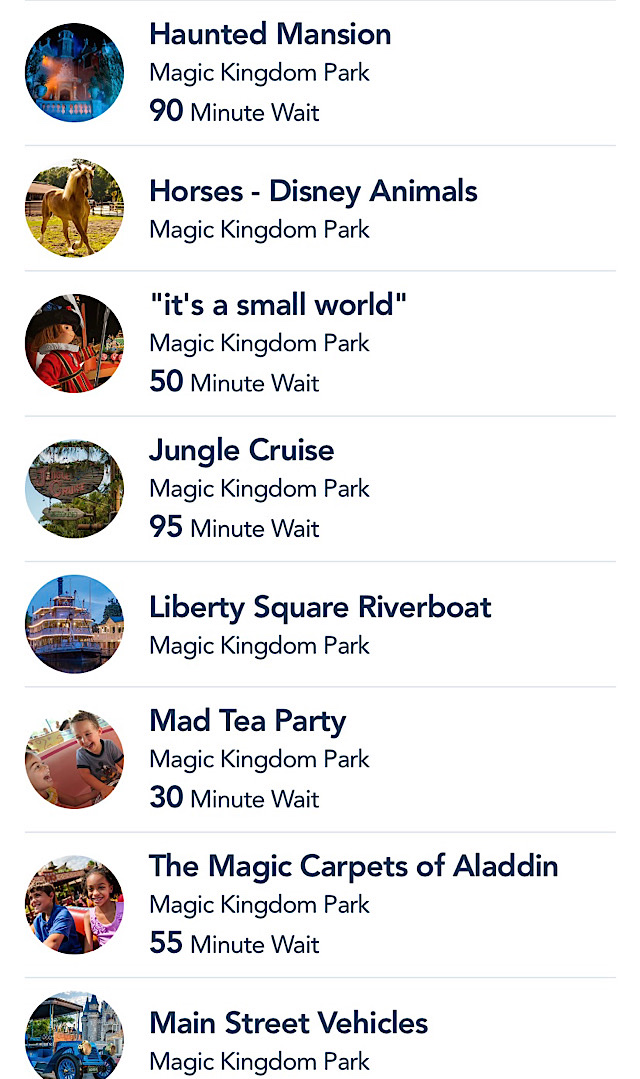
Task: Open The Magic Carpets of Aladdin
Action: 320,905
